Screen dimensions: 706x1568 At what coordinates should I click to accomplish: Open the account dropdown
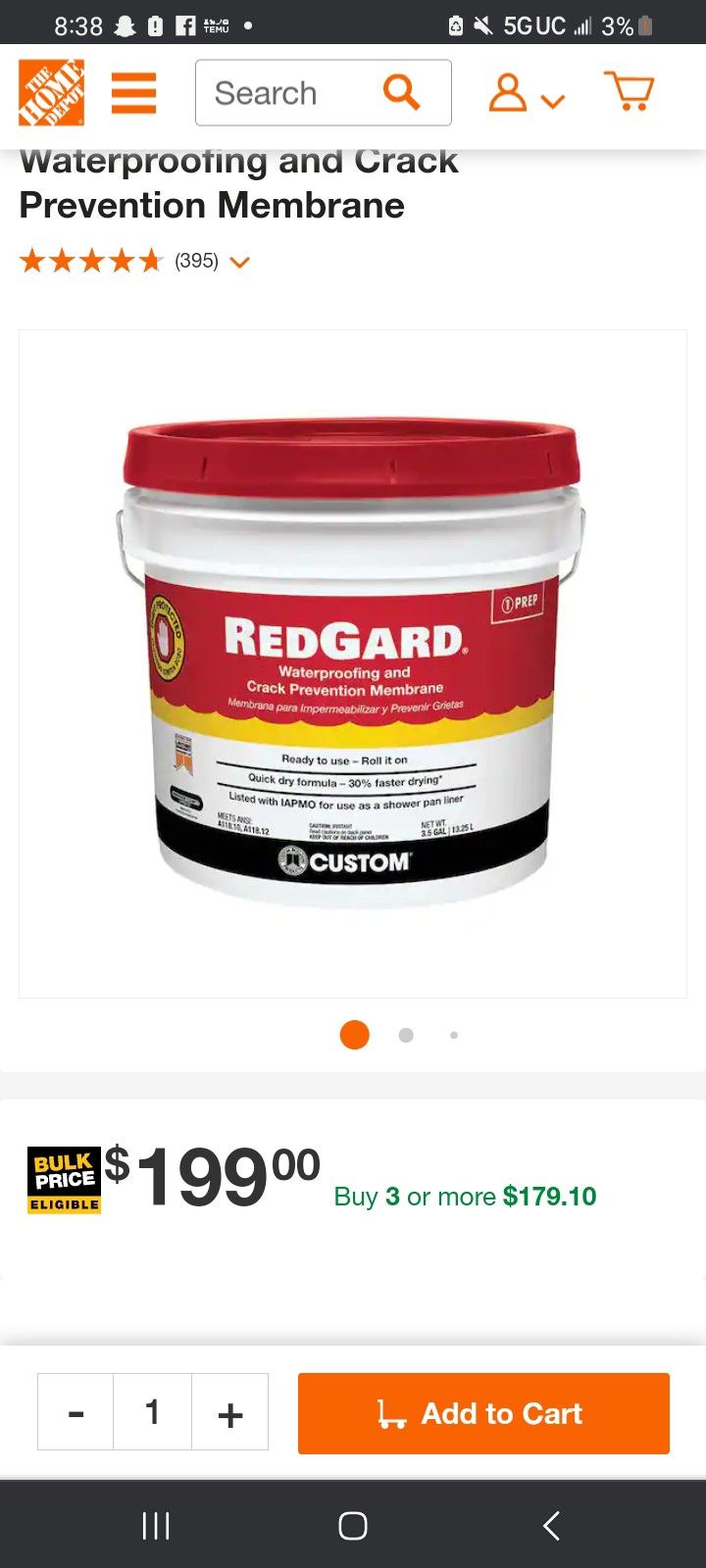point(527,93)
